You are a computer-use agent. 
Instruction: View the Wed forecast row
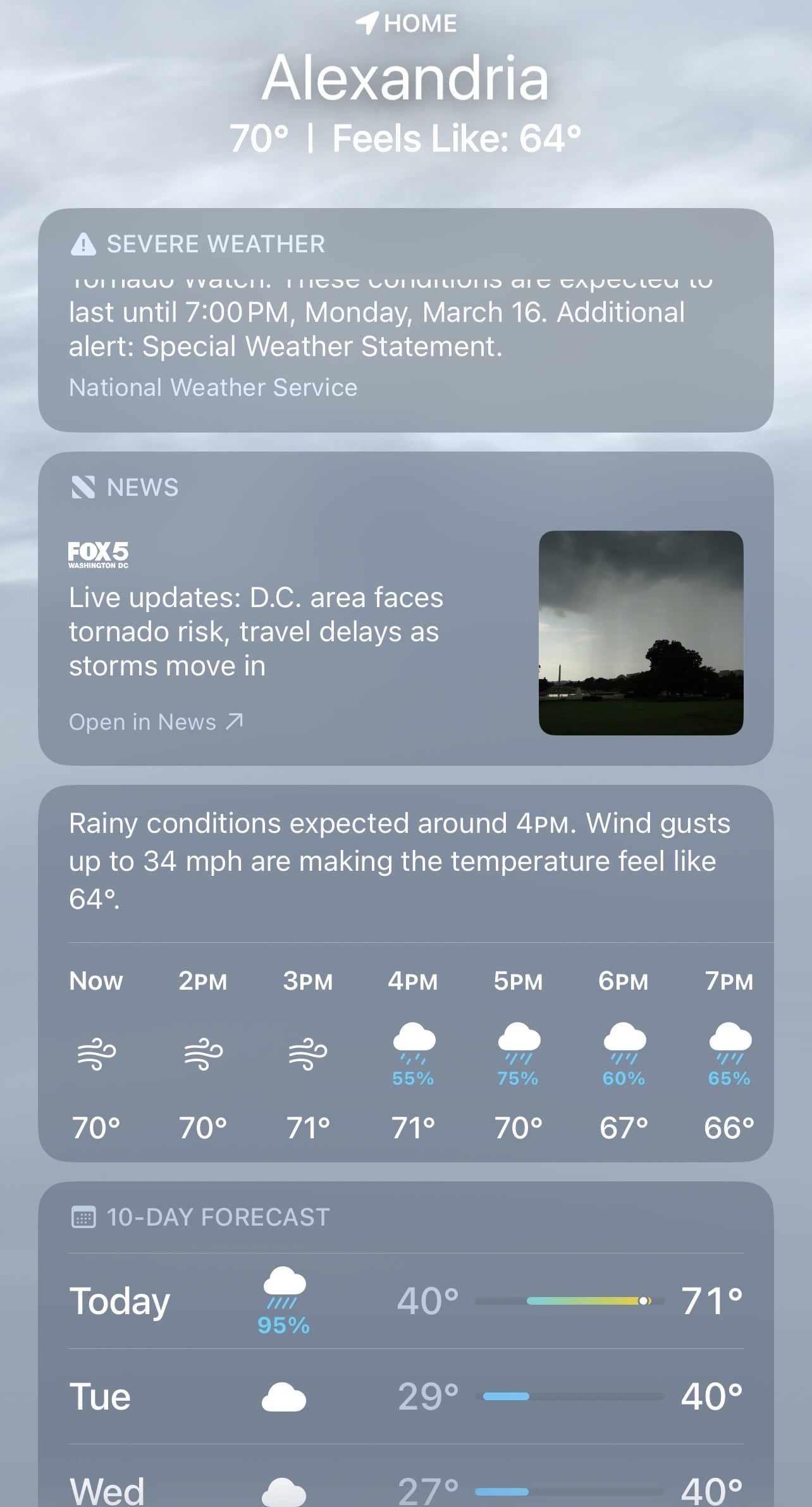pyautogui.click(x=405, y=1490)
